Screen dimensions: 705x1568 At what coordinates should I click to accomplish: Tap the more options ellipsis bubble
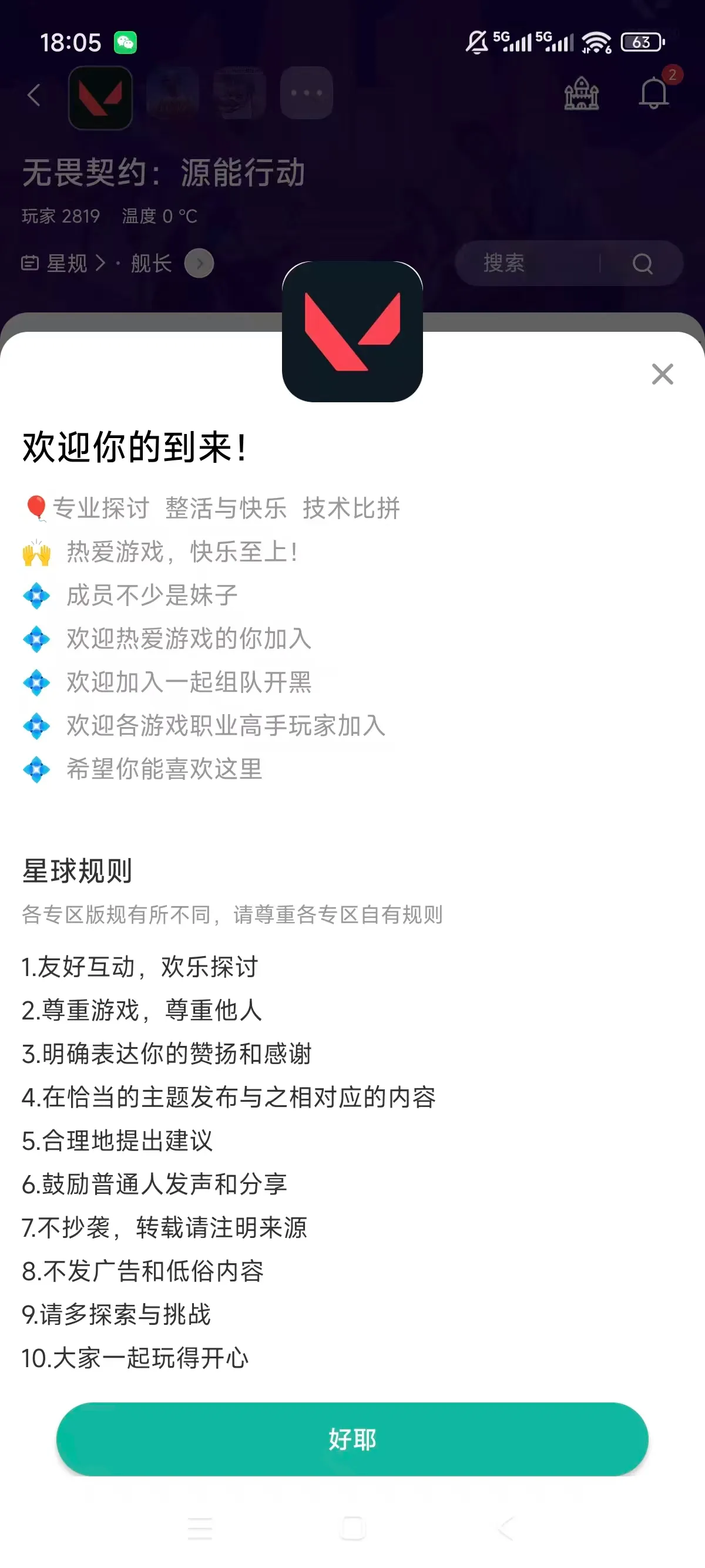pos(306,92)
